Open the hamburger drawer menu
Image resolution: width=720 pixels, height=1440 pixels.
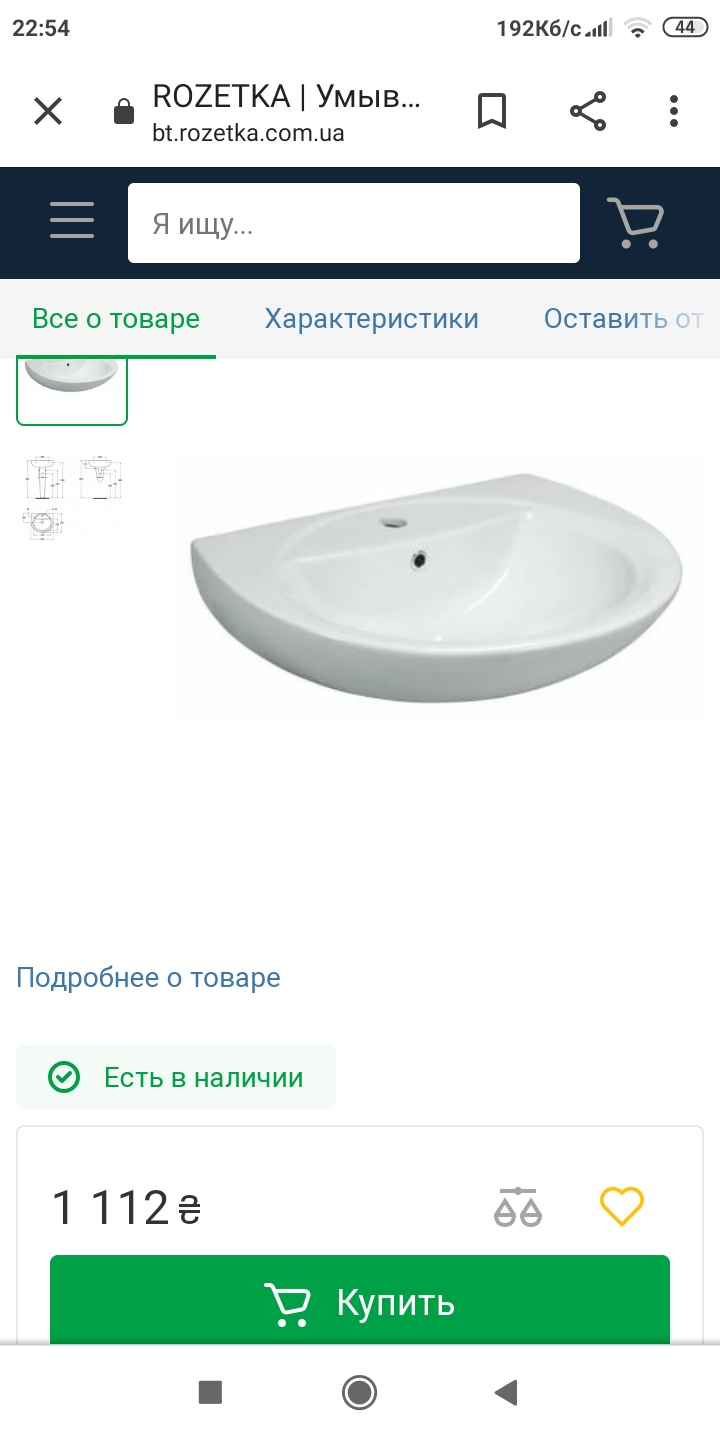tap(72, 220)
